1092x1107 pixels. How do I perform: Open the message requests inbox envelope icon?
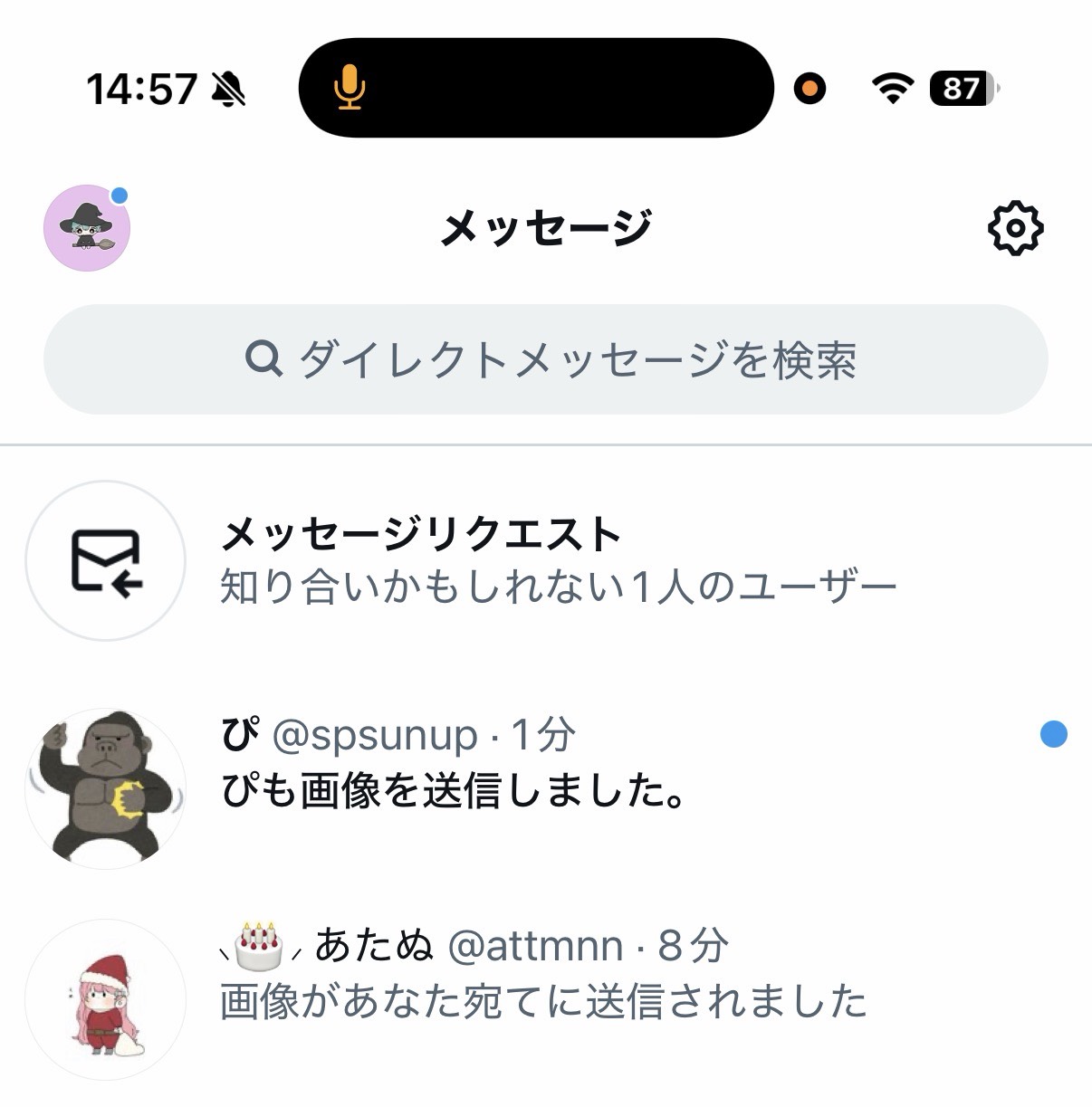[x=106, y=561]
